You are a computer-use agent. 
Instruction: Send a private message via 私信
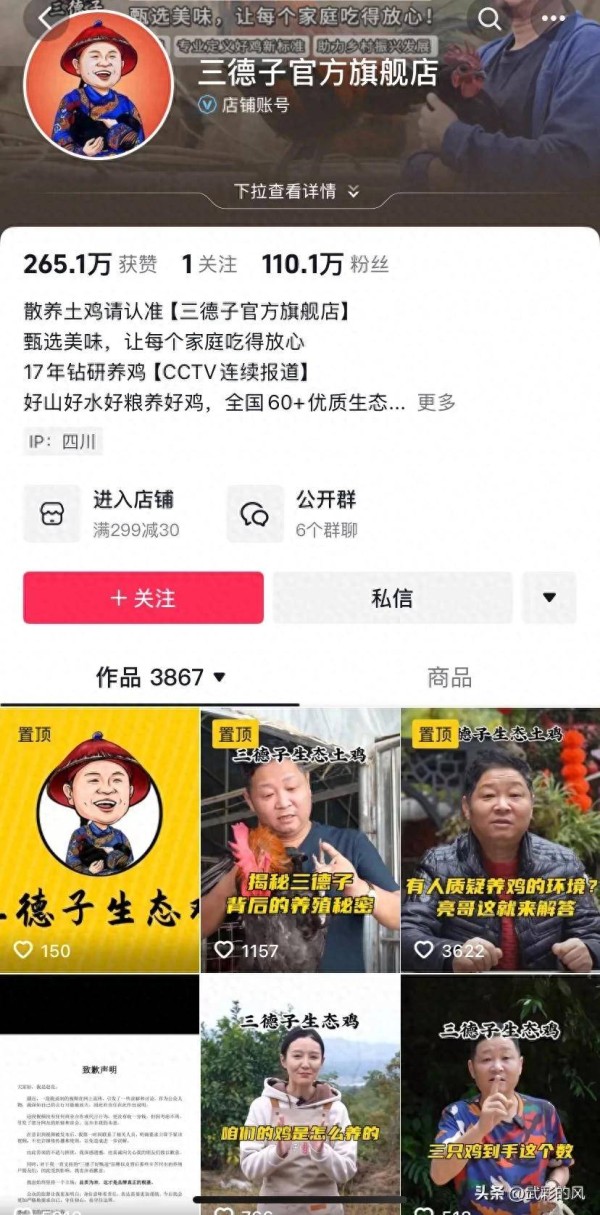[x=392, y=598]
